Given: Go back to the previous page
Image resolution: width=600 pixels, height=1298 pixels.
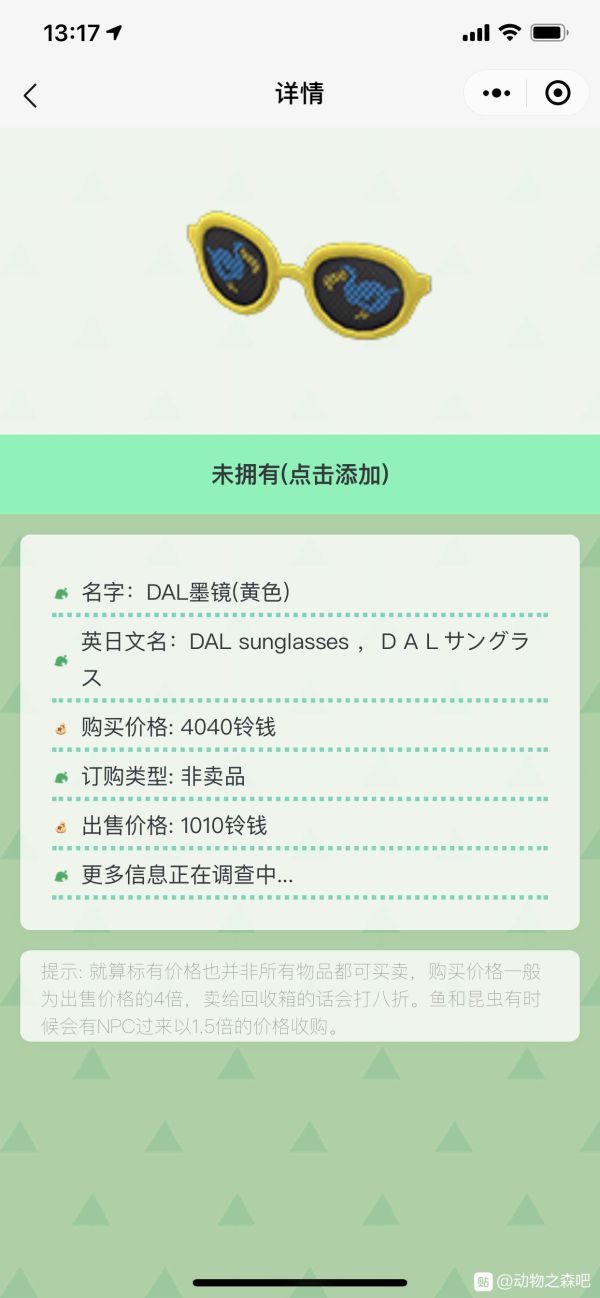Looking at the screenshot, I should (x=30, y=95).
